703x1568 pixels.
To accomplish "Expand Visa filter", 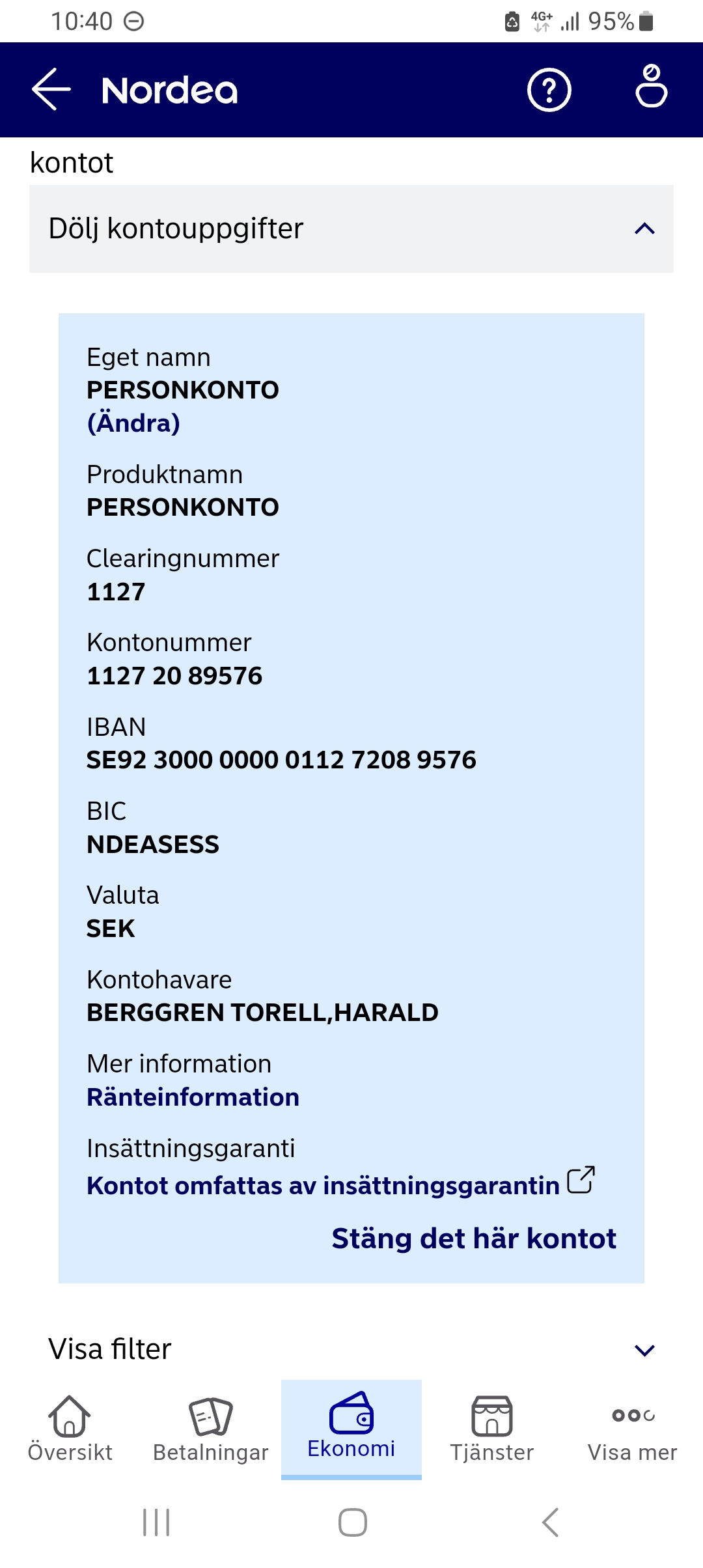I will (351, 1349).
